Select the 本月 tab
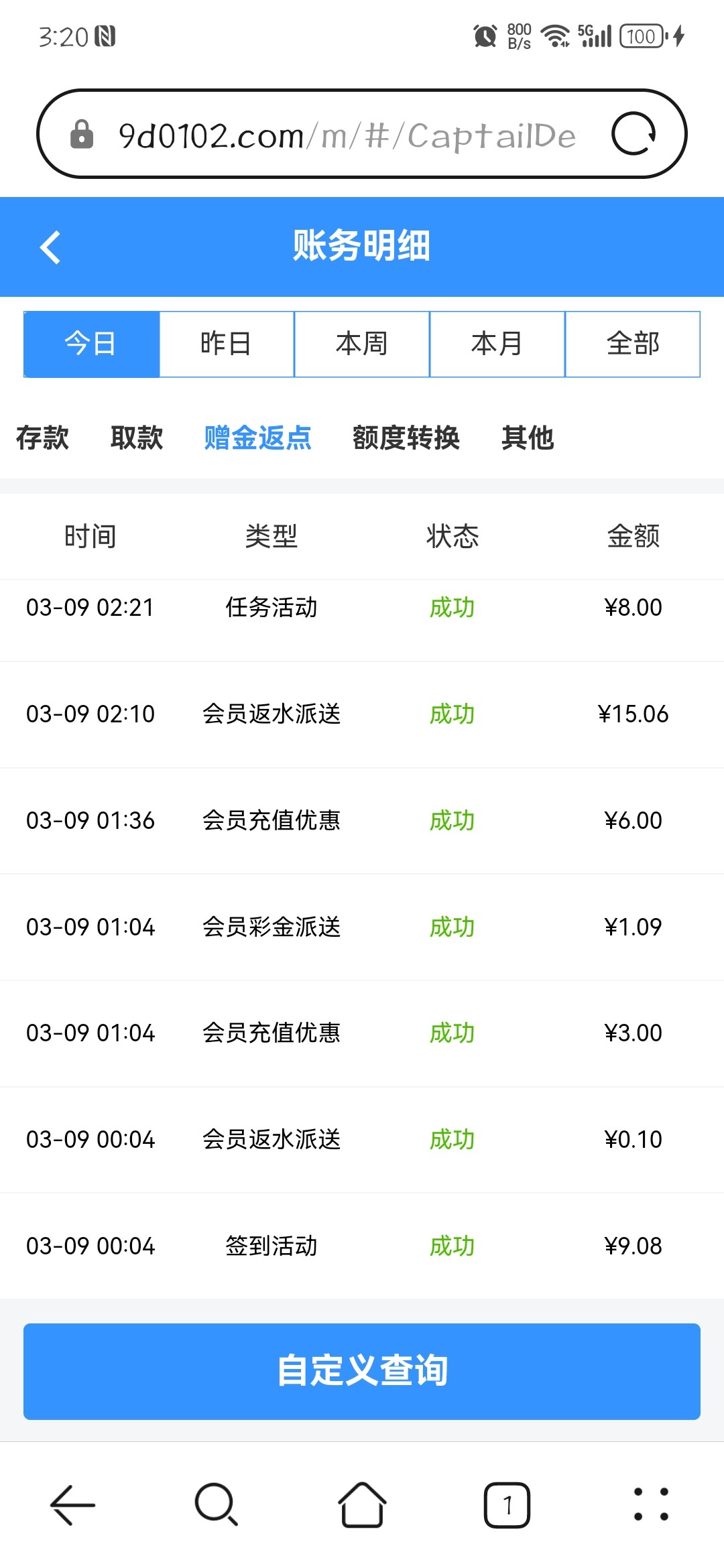This screenshot has height=1568, width=724. (x=496, y=343)
